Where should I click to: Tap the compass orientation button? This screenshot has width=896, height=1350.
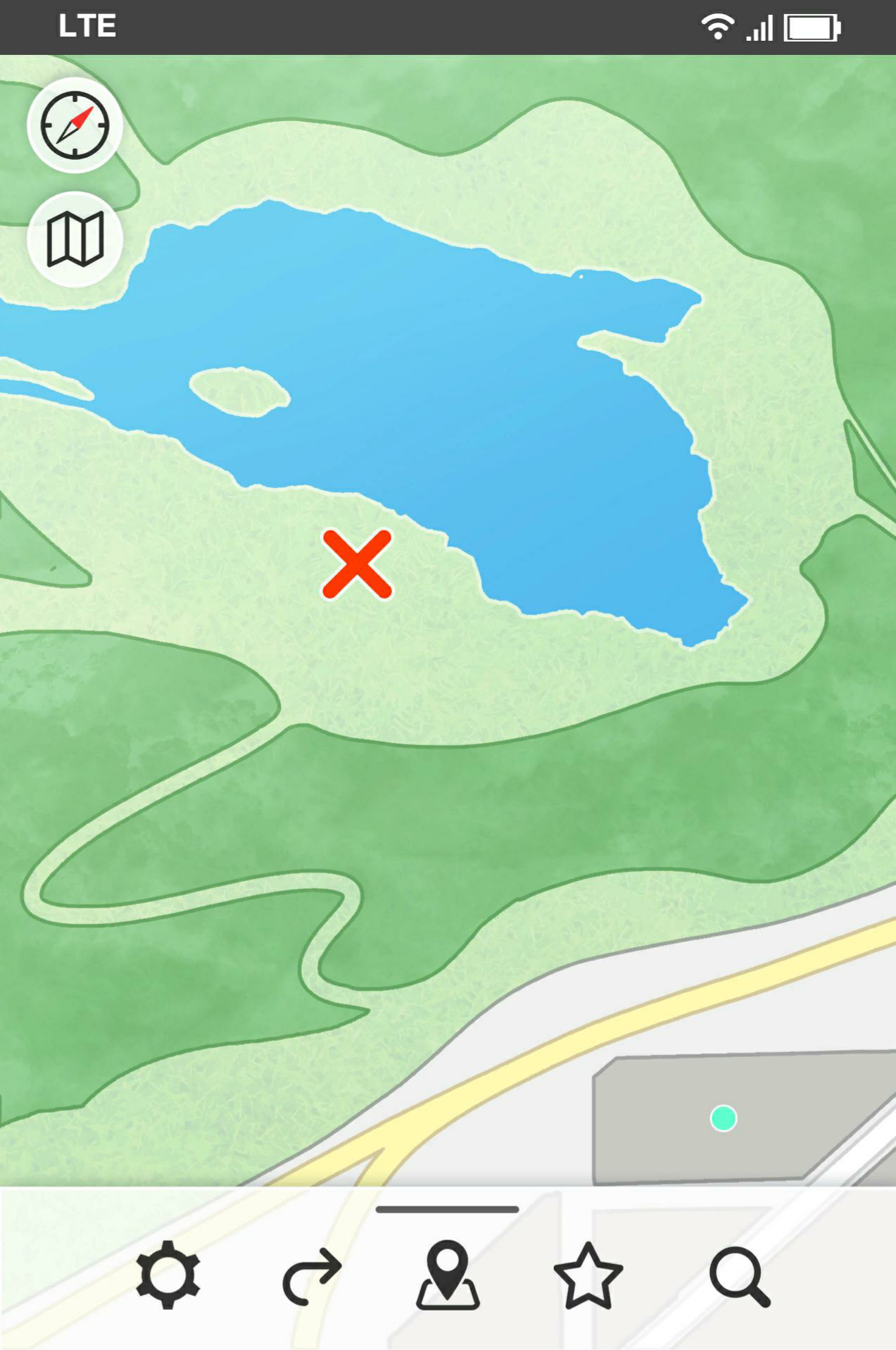(75, 125)
